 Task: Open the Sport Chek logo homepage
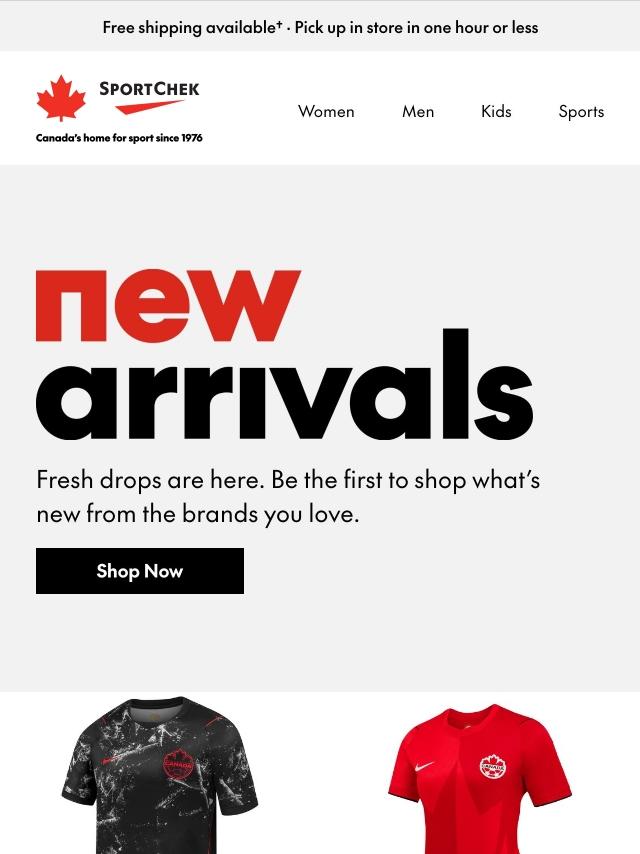tap(119, 109)
